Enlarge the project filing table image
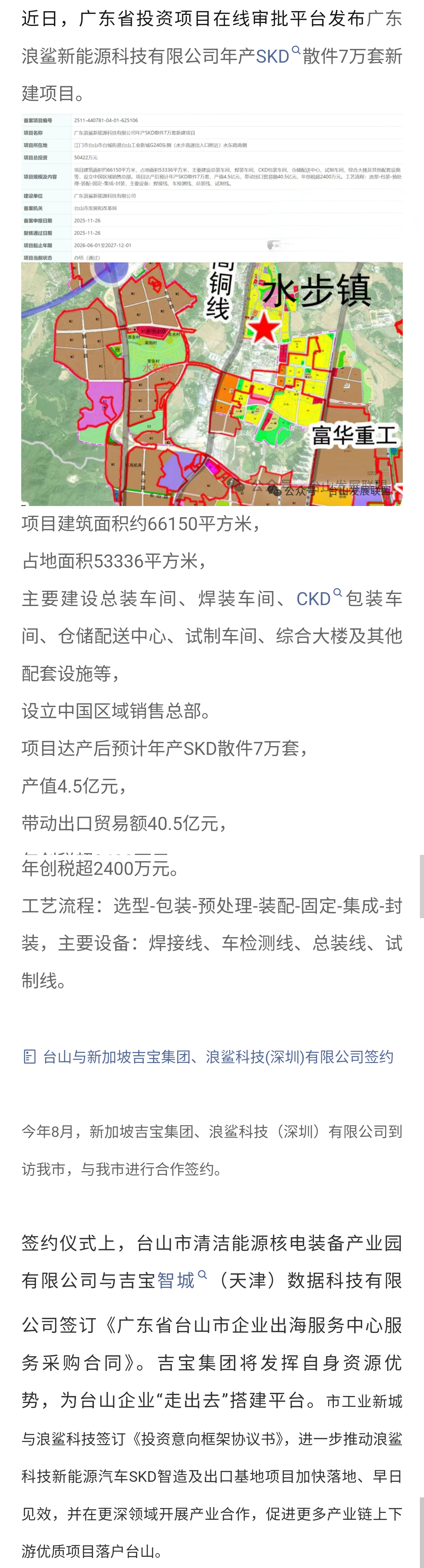The height and width of the screenshot is (1568, 424). click(x=211, y=188)
